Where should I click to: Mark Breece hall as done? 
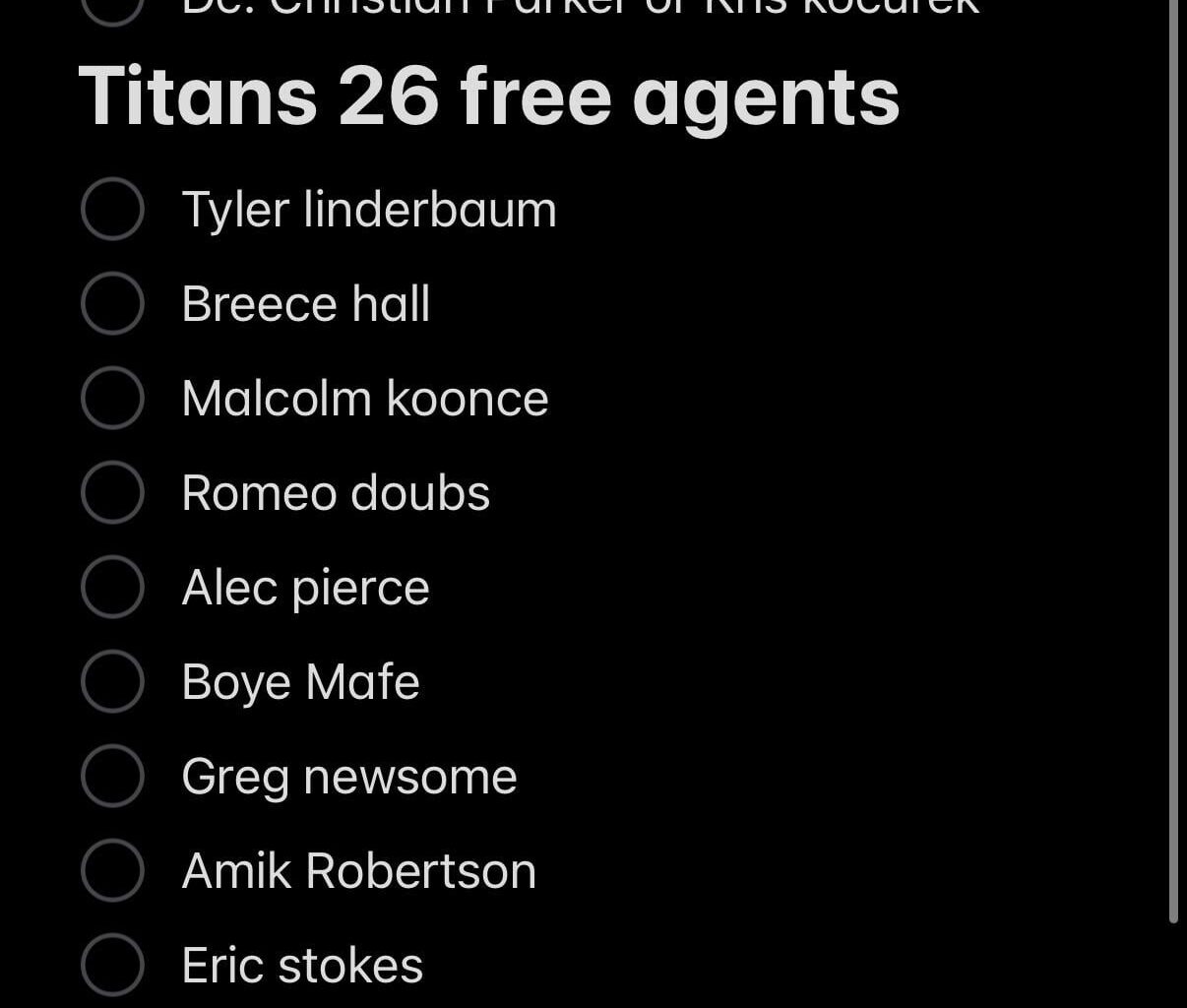click(x=112, y=303)
